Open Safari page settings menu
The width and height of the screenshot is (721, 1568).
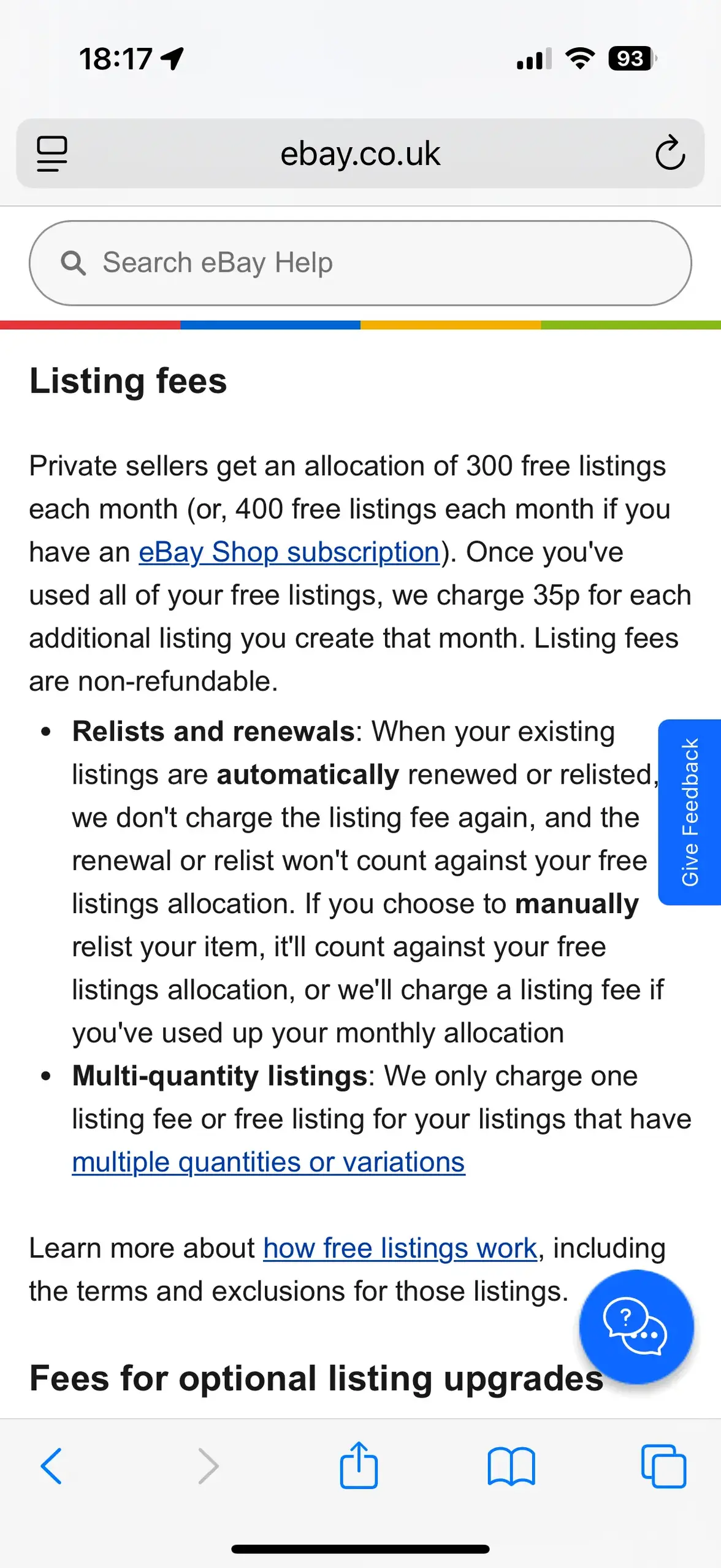52,153
